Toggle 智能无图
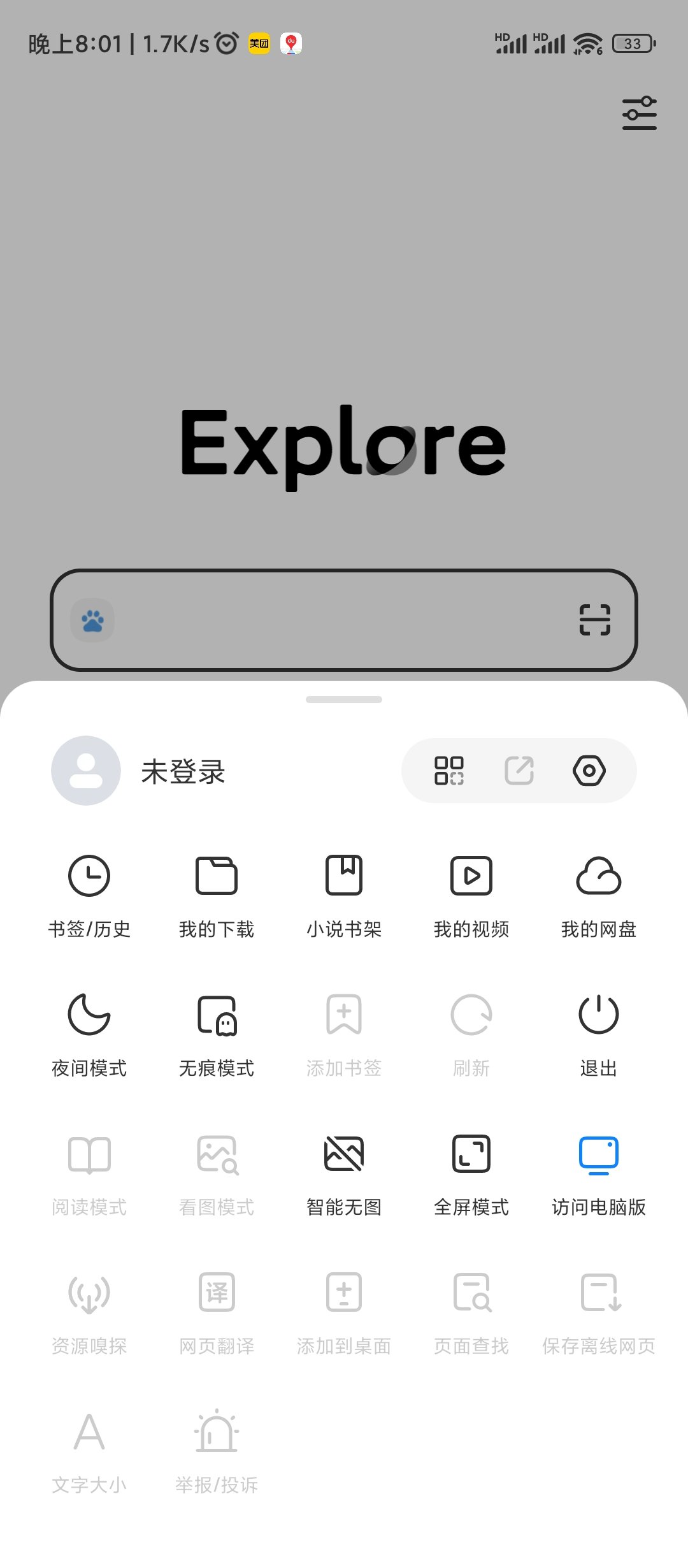Screen dimensions: 688x1568 click(x=344, y=1174)
